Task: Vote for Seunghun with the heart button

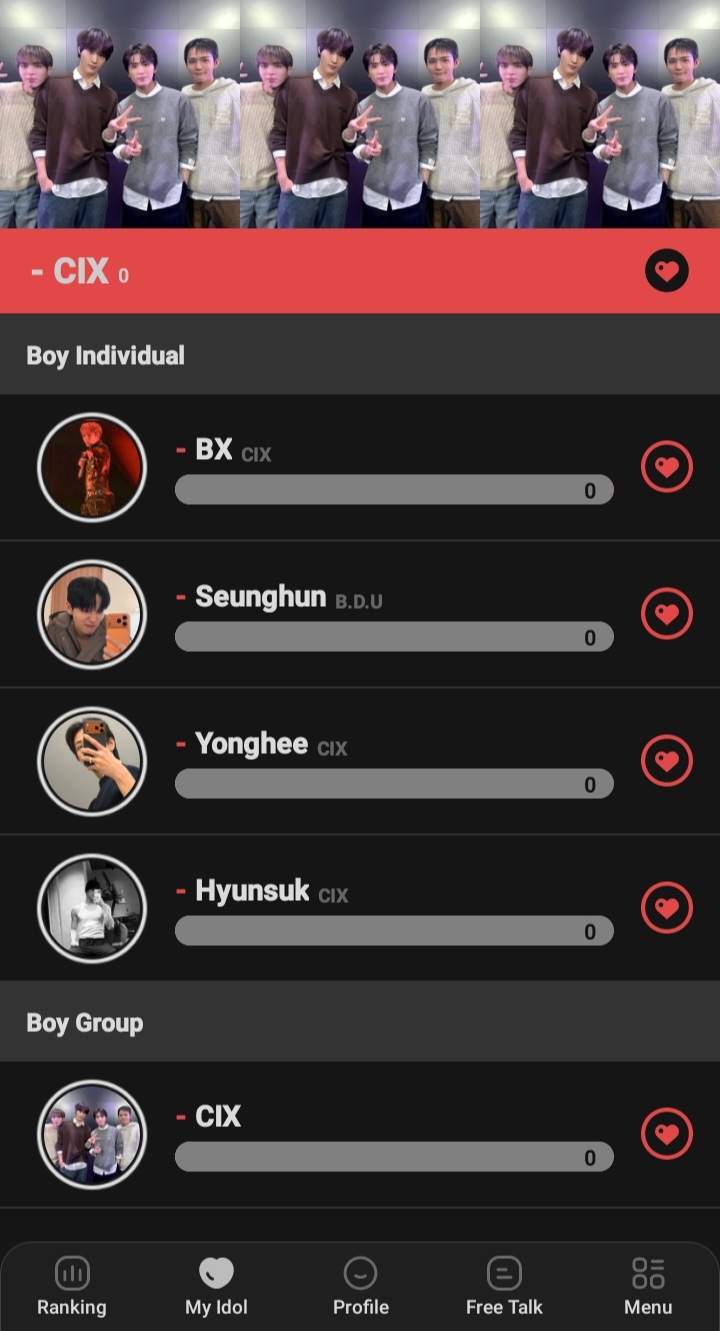Action: (667, 613)
